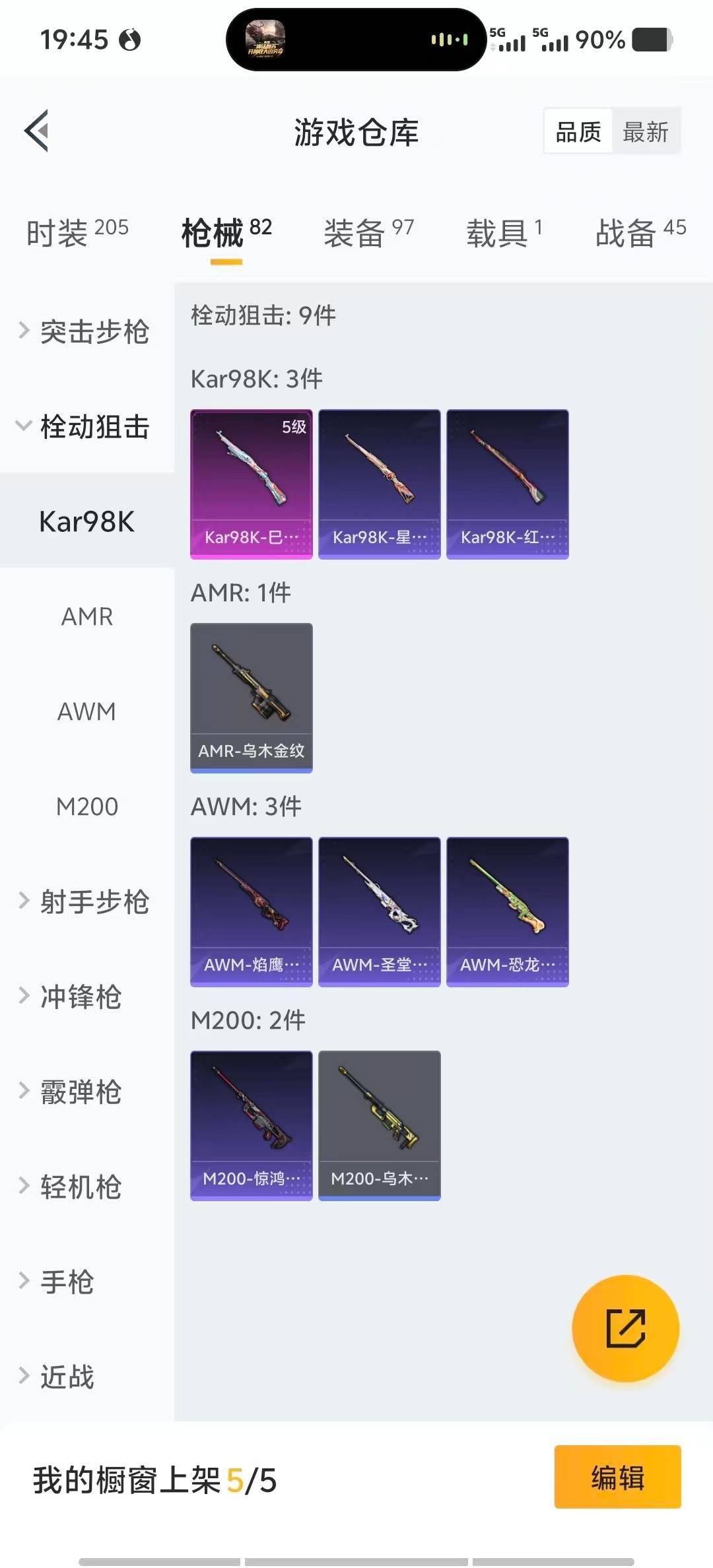Select AWM in the sidebar list
This screenshot has width=713, height=1568.
click(x=86, y=712)
